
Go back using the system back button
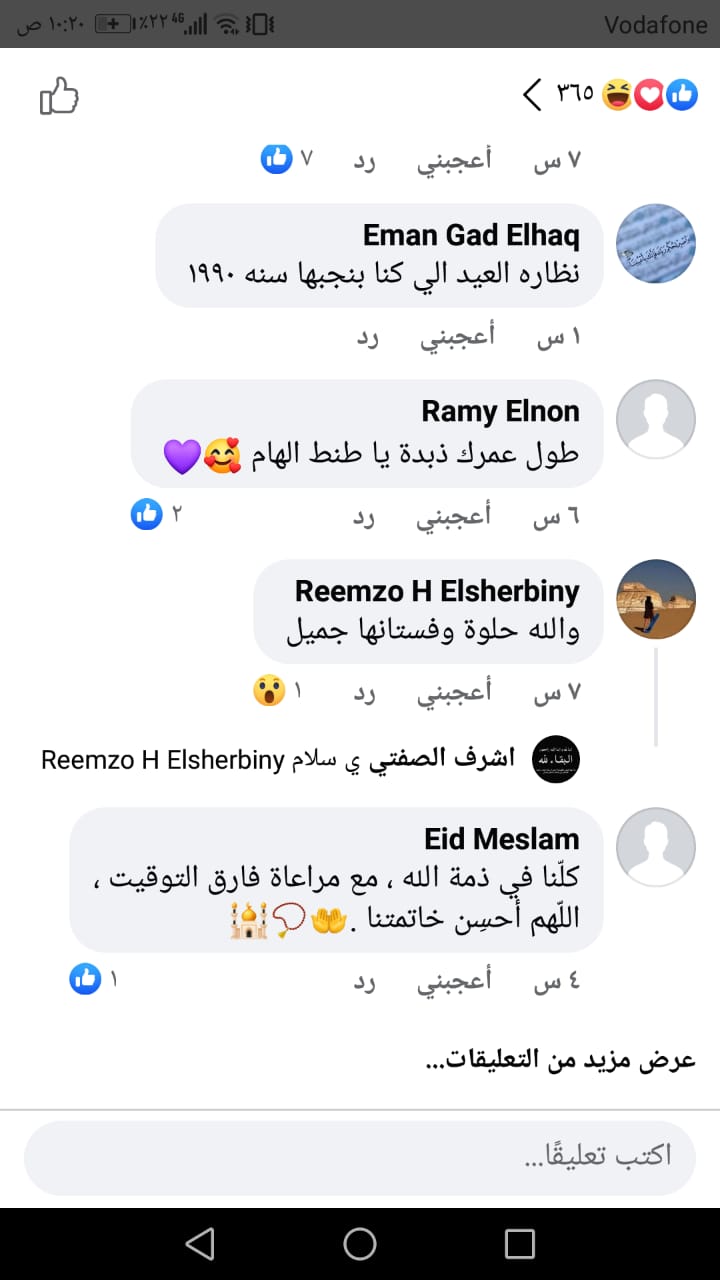pos(200,1243)
